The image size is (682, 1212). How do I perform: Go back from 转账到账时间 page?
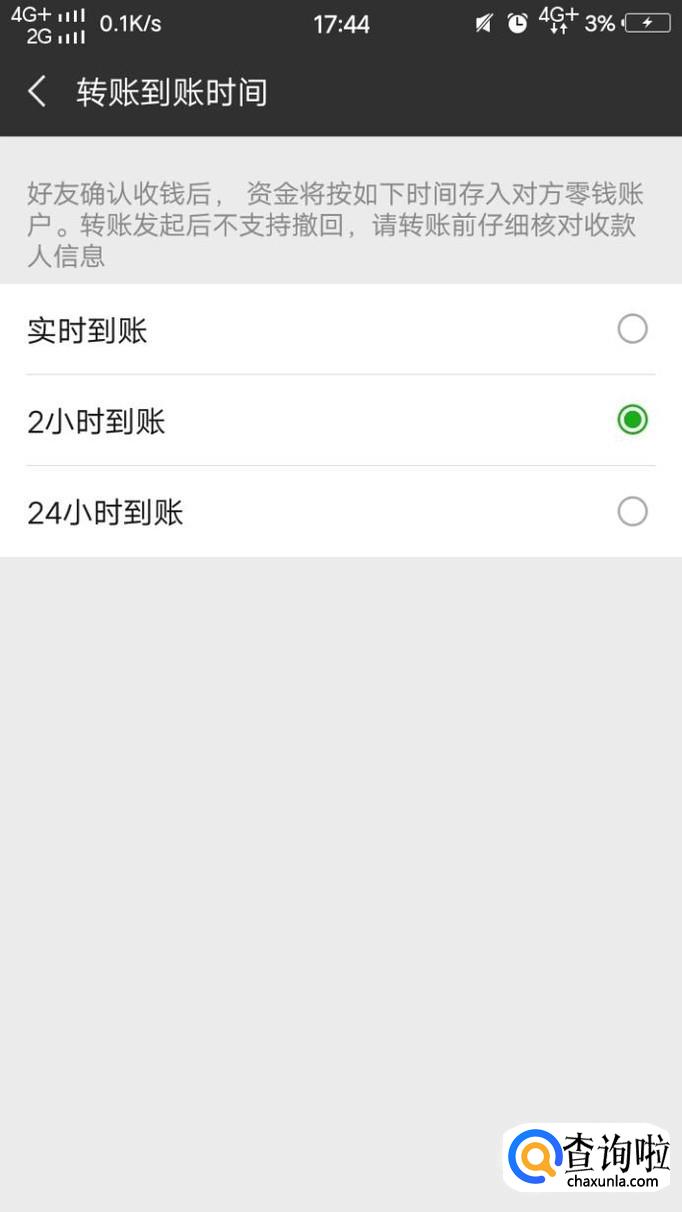pyautogui.click(x=37, y=92)
